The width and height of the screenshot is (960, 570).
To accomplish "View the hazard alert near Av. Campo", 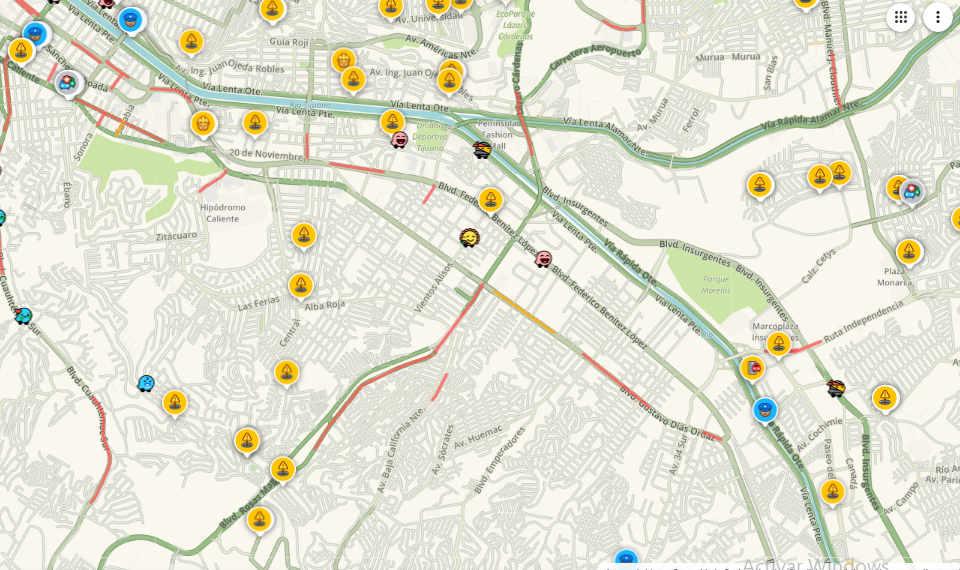I will (833, 491).
